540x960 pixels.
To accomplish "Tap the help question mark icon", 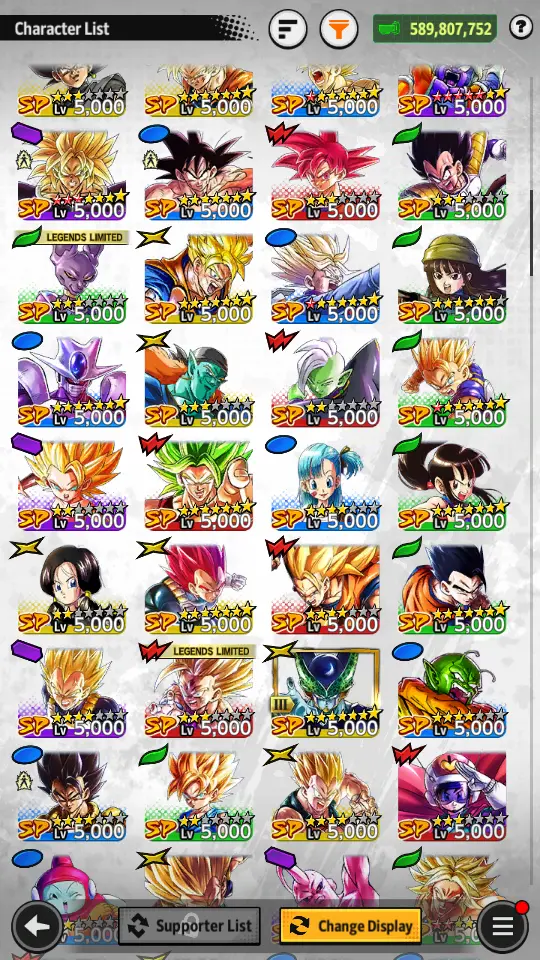I will click(520, 28).
